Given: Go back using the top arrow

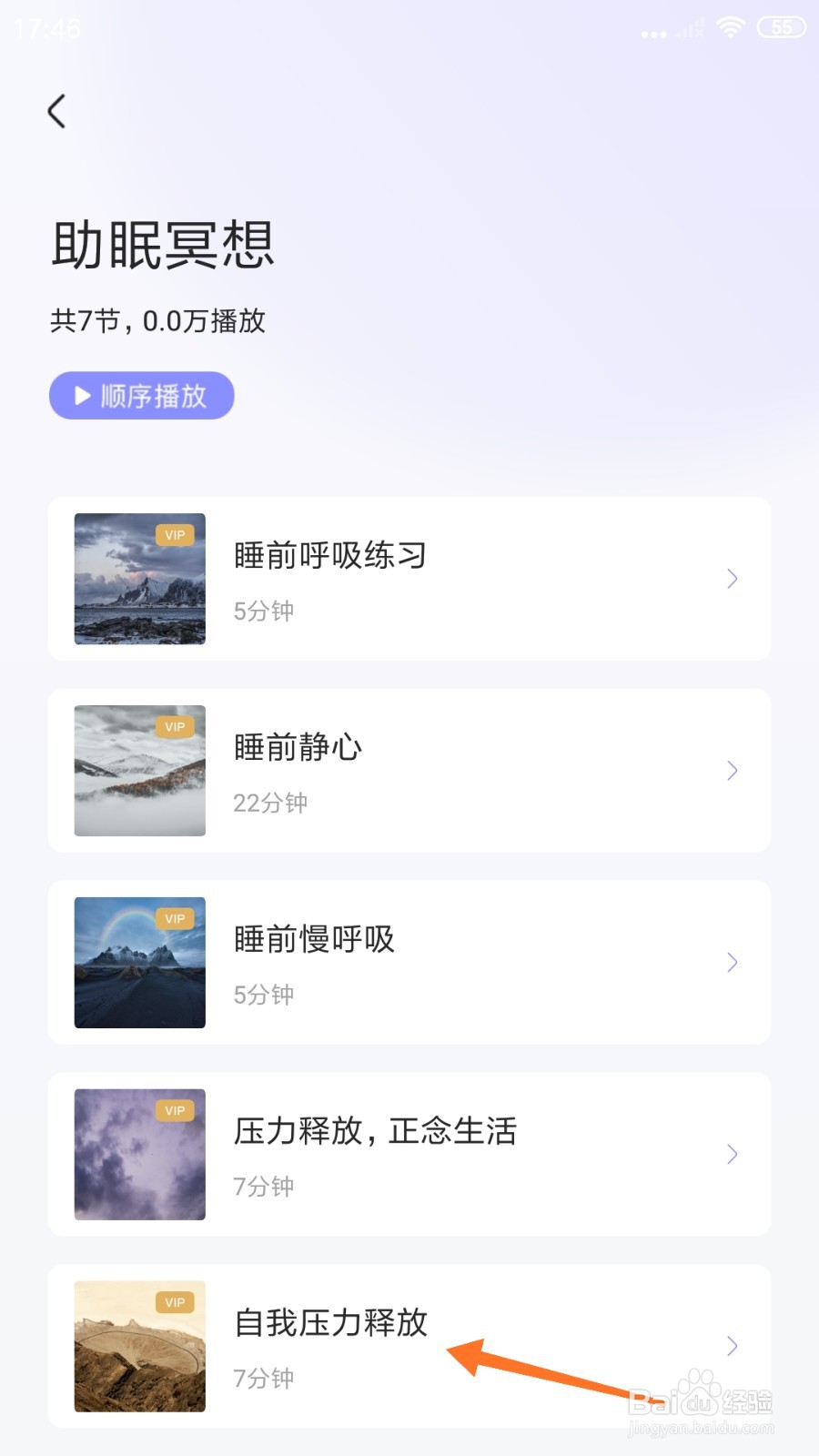Looking at the screenshot, I should (x=56, y=112).
